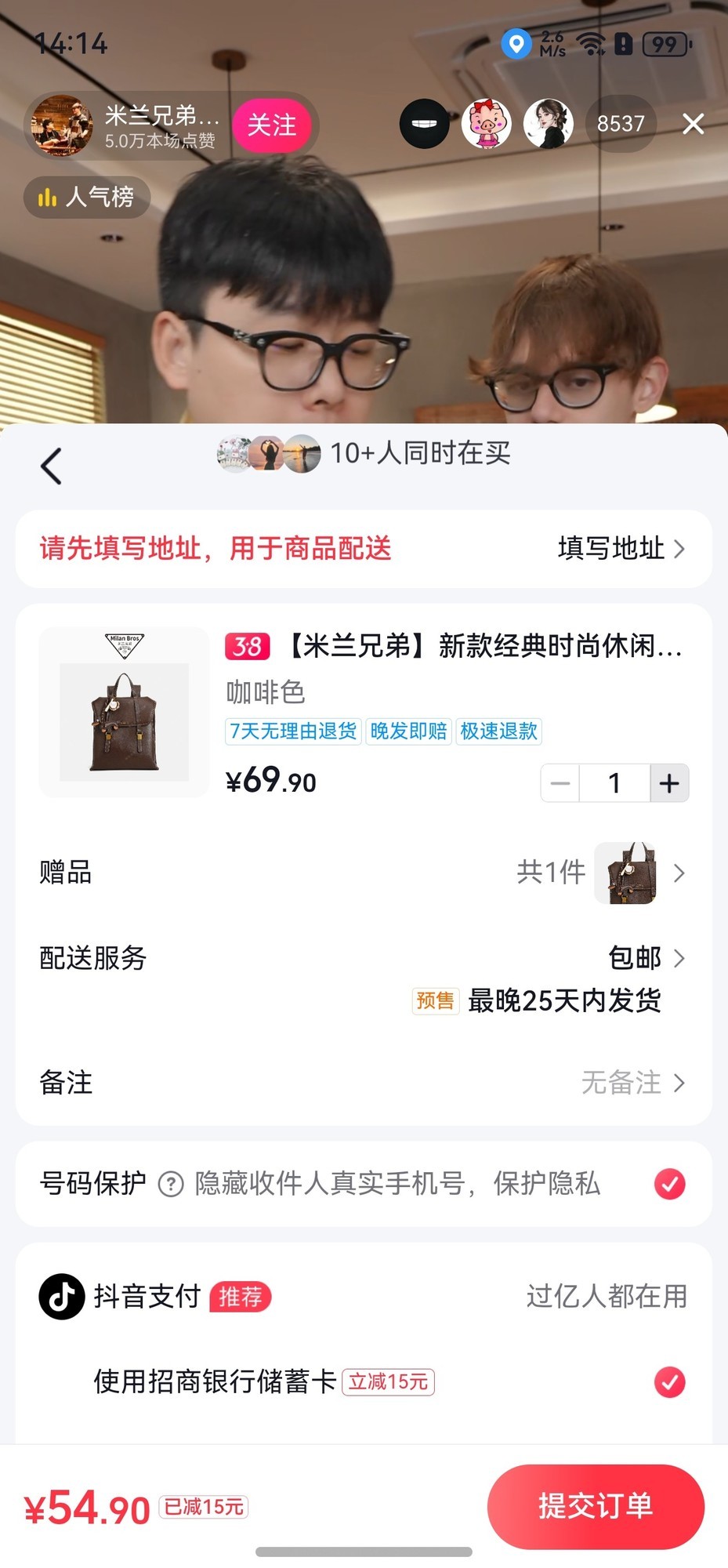728x1568 pixels.
Task: Submit the order with 提交订单
Action: pos(596,1506)
